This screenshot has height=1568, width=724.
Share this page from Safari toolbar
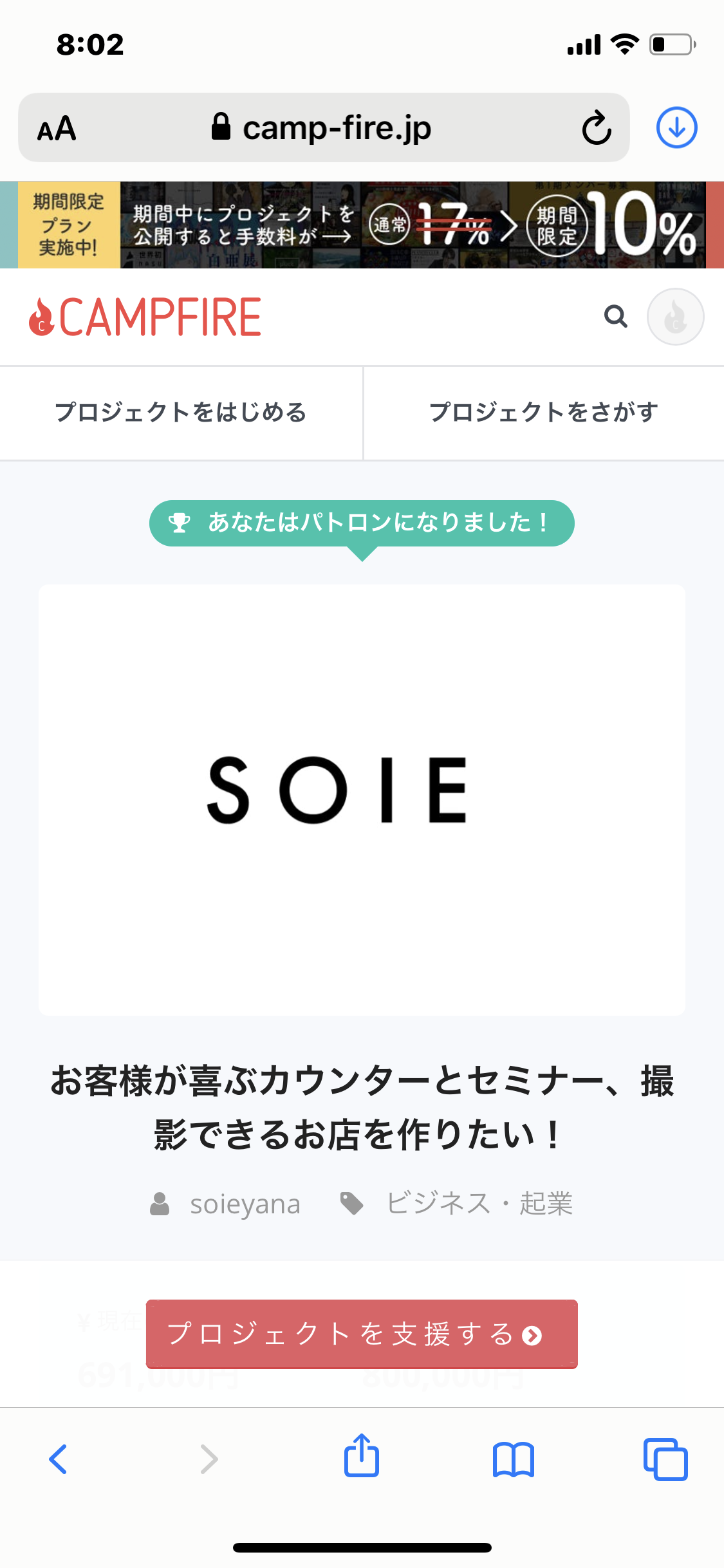pos(361,1456)
